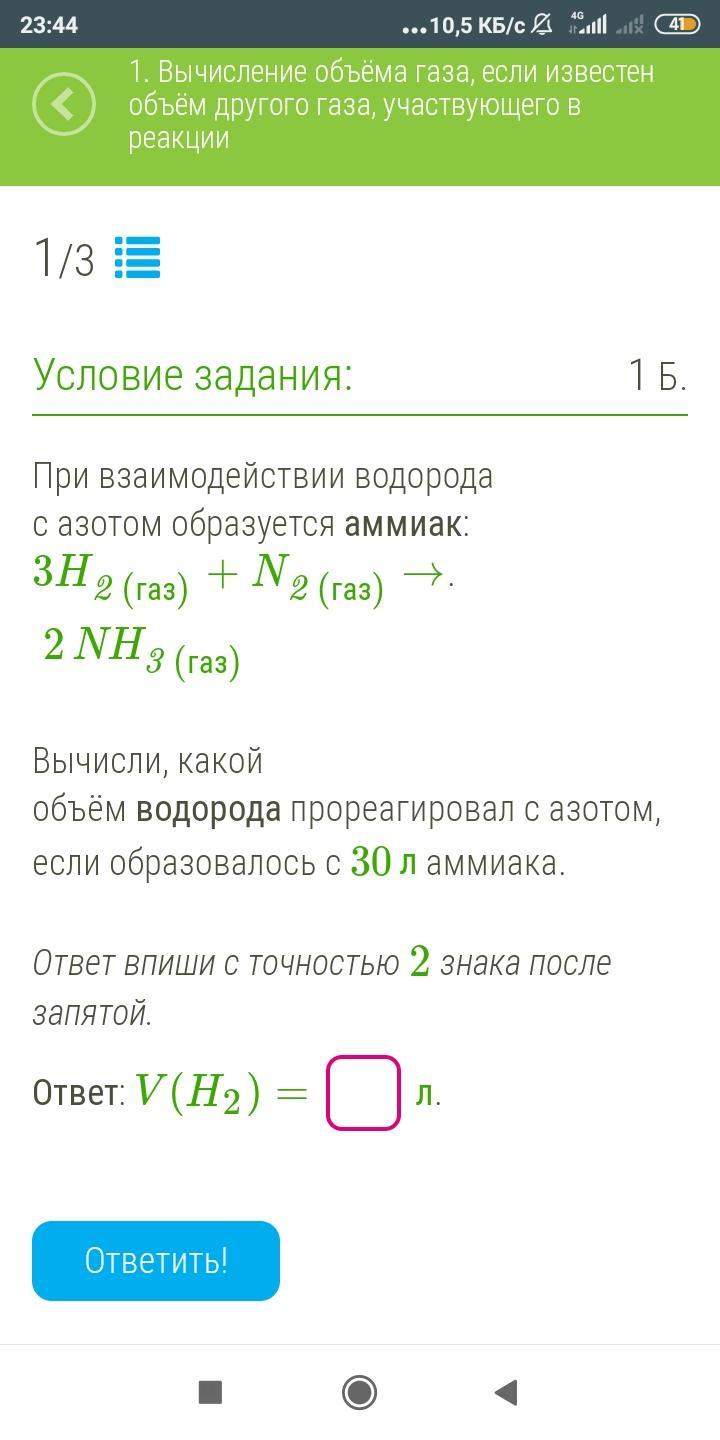Open recent apps with the square button

tap(210, 1392)
